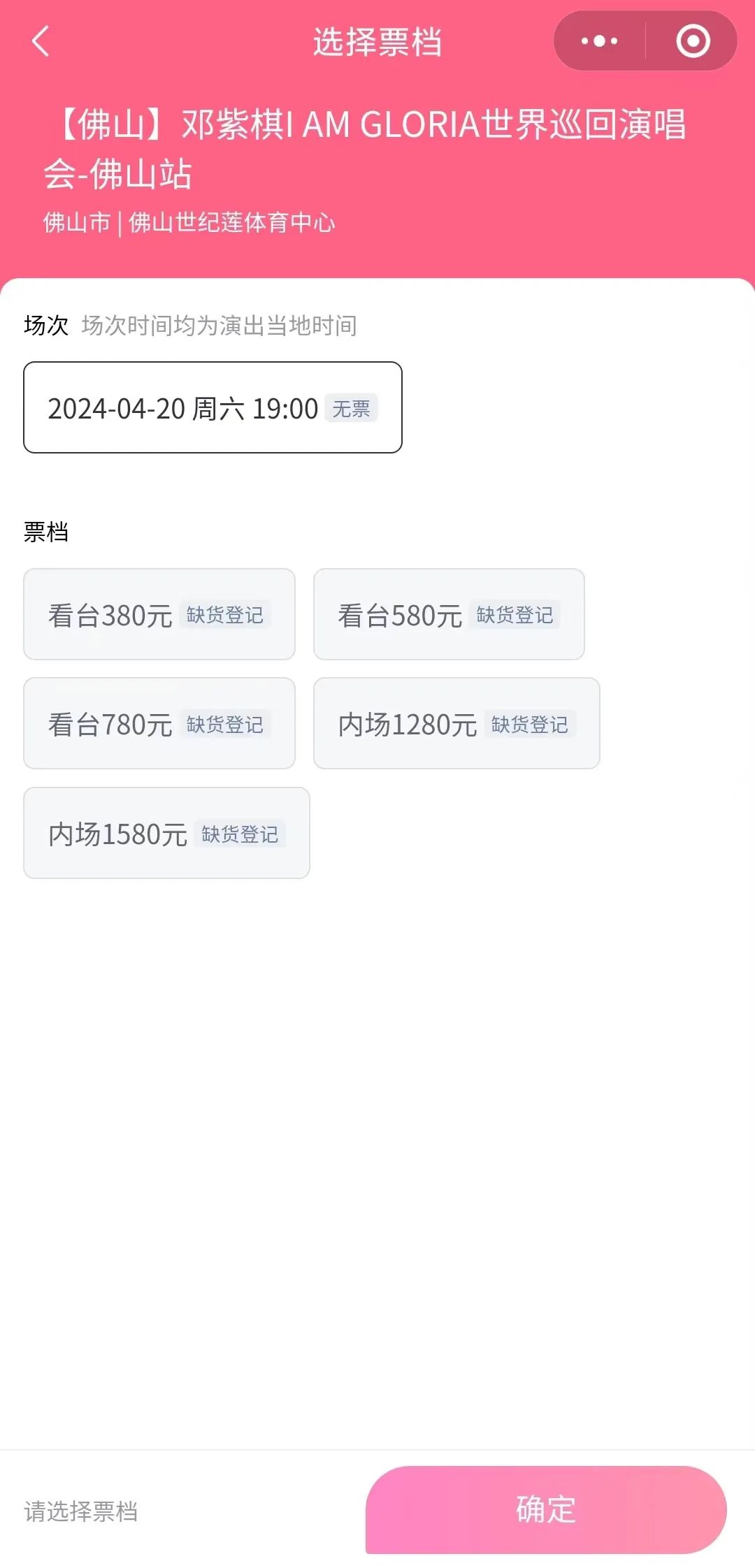Viewport: 755px width, 1568px height.
Task: Pick the 看台780元 ticket tier
Action: 159,723
